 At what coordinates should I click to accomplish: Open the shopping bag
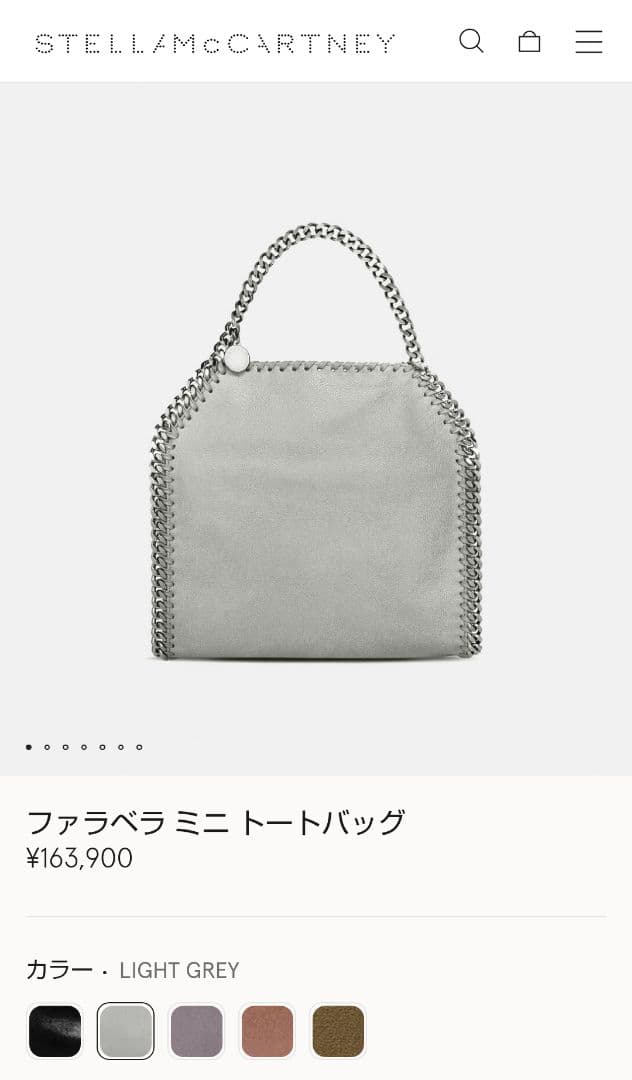pos(529,41)
